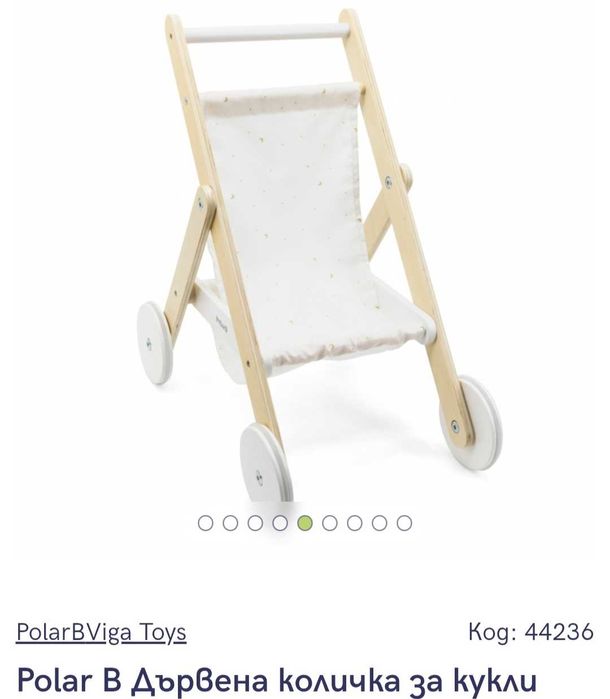Jump to the first gallery image dot
The width and height of the screenshot is (610, 699).
[x=205, y=522]
